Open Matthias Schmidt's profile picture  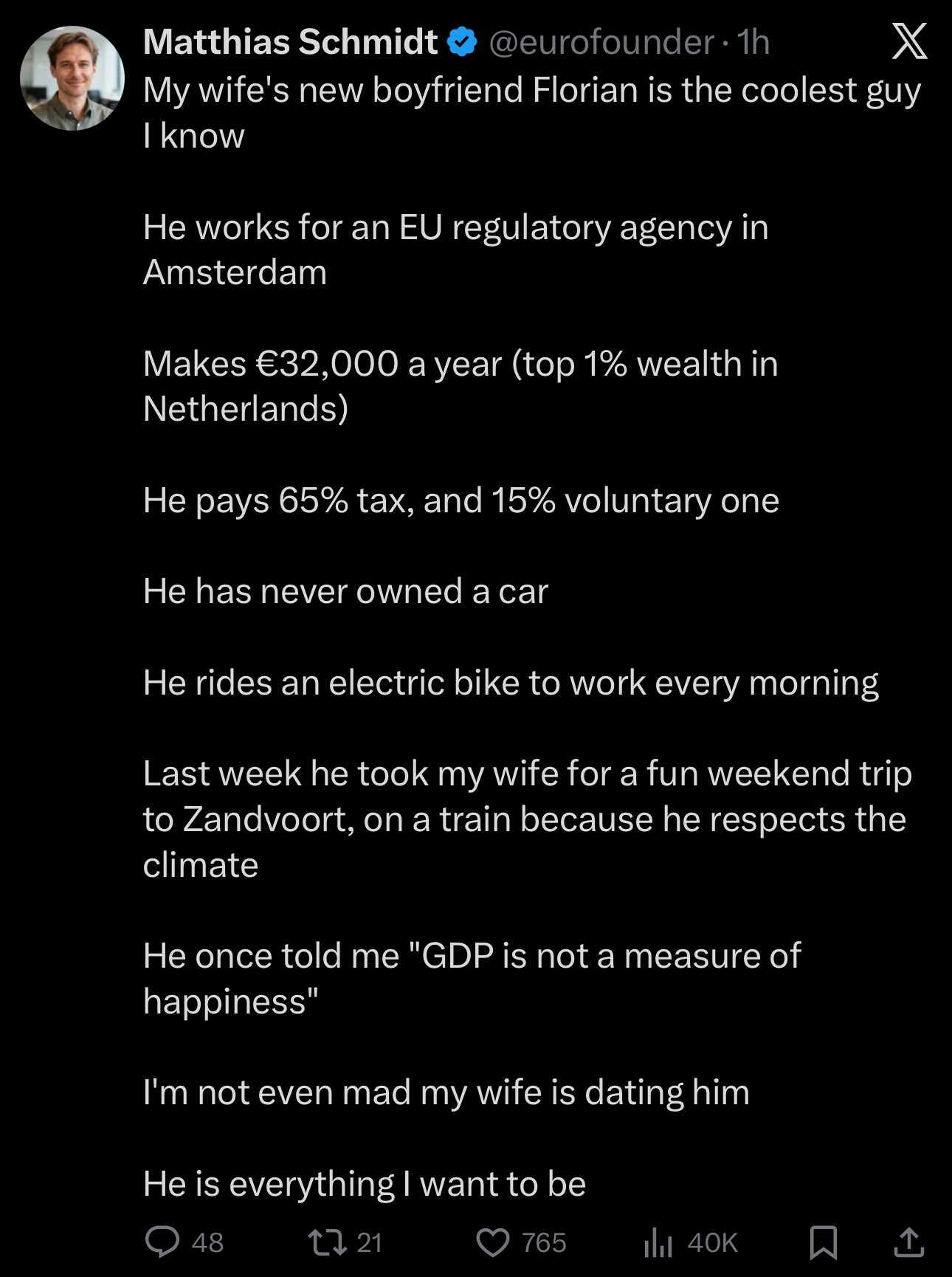[72, 78]
